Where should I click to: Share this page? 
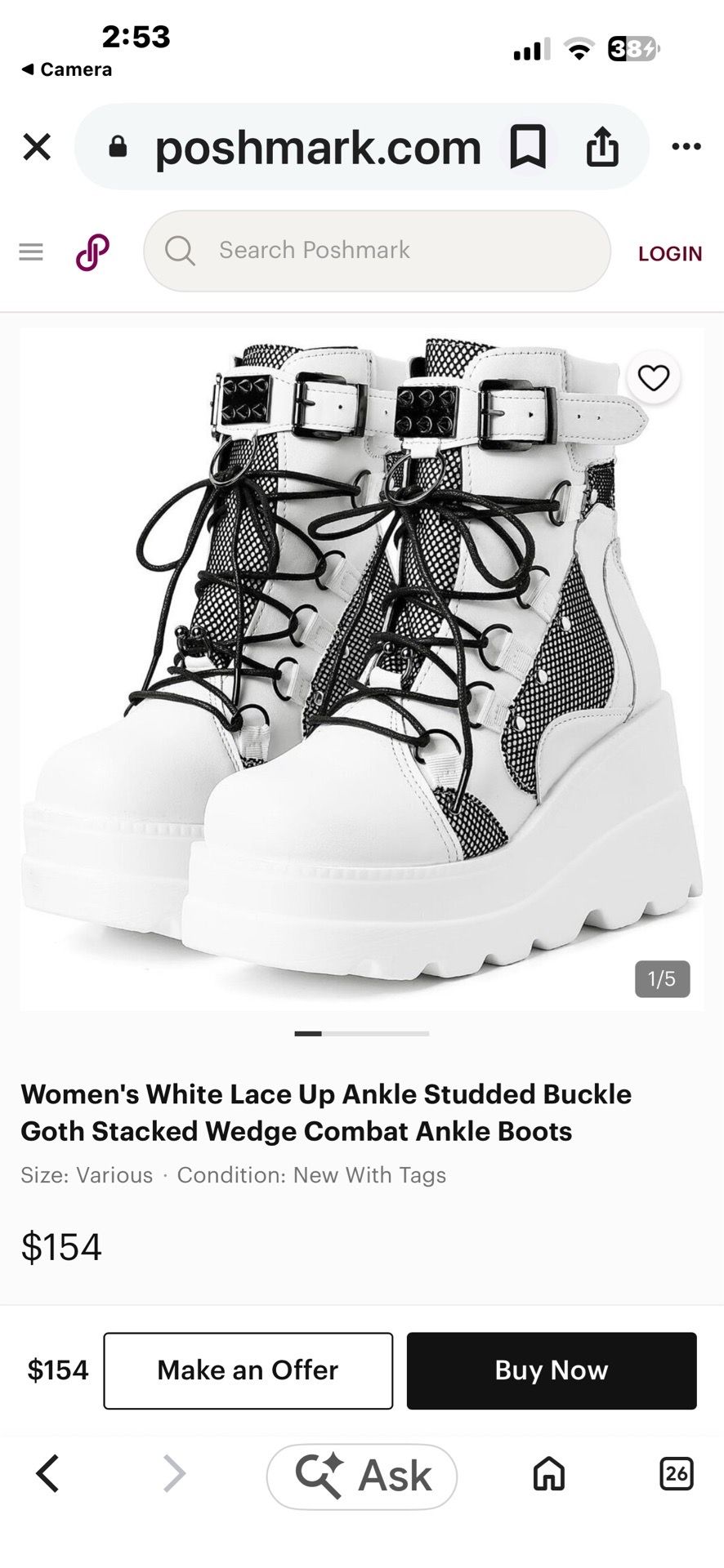[x=602, y=147]
